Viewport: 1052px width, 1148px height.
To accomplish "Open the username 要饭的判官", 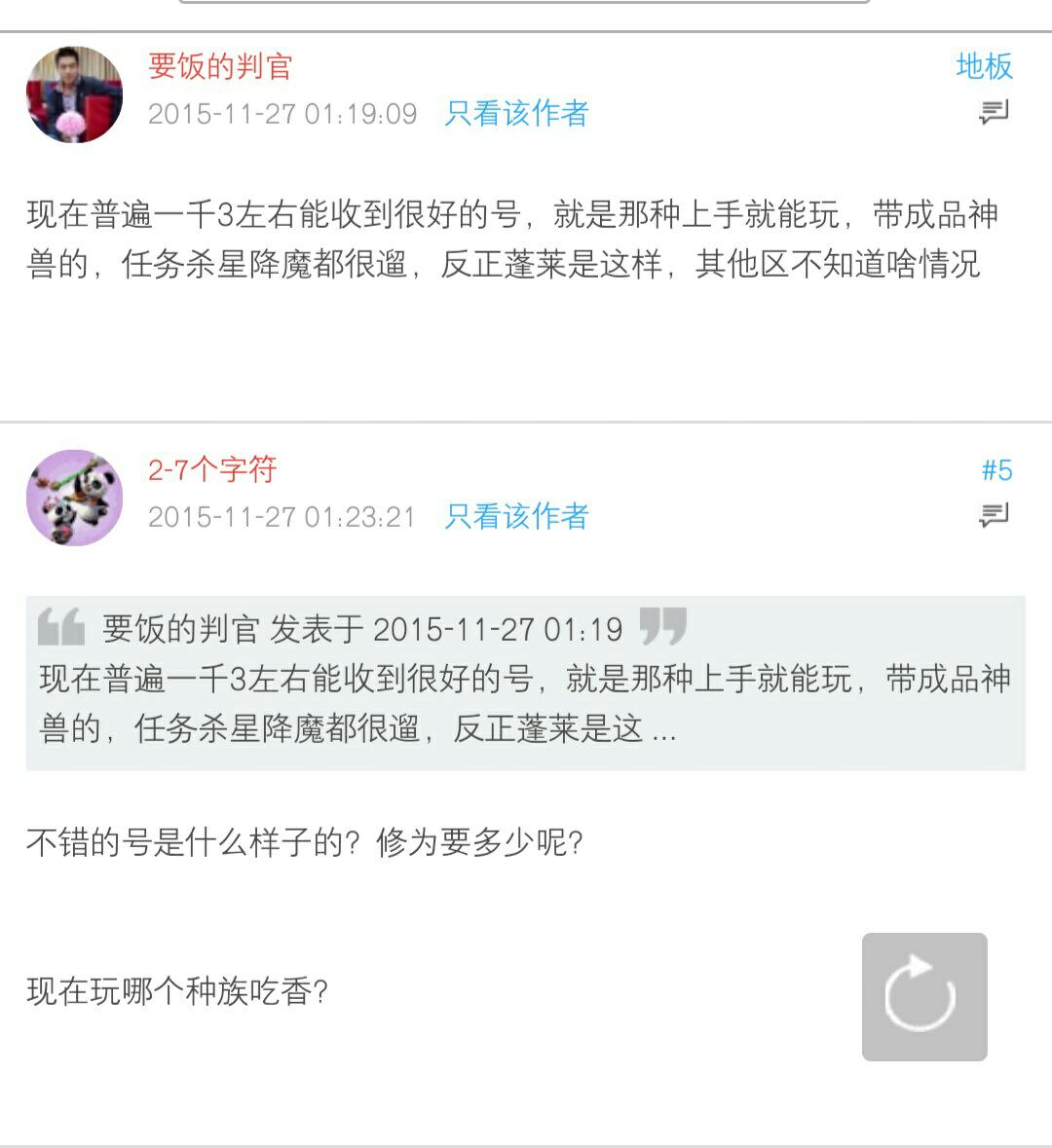I will (220, 66).
